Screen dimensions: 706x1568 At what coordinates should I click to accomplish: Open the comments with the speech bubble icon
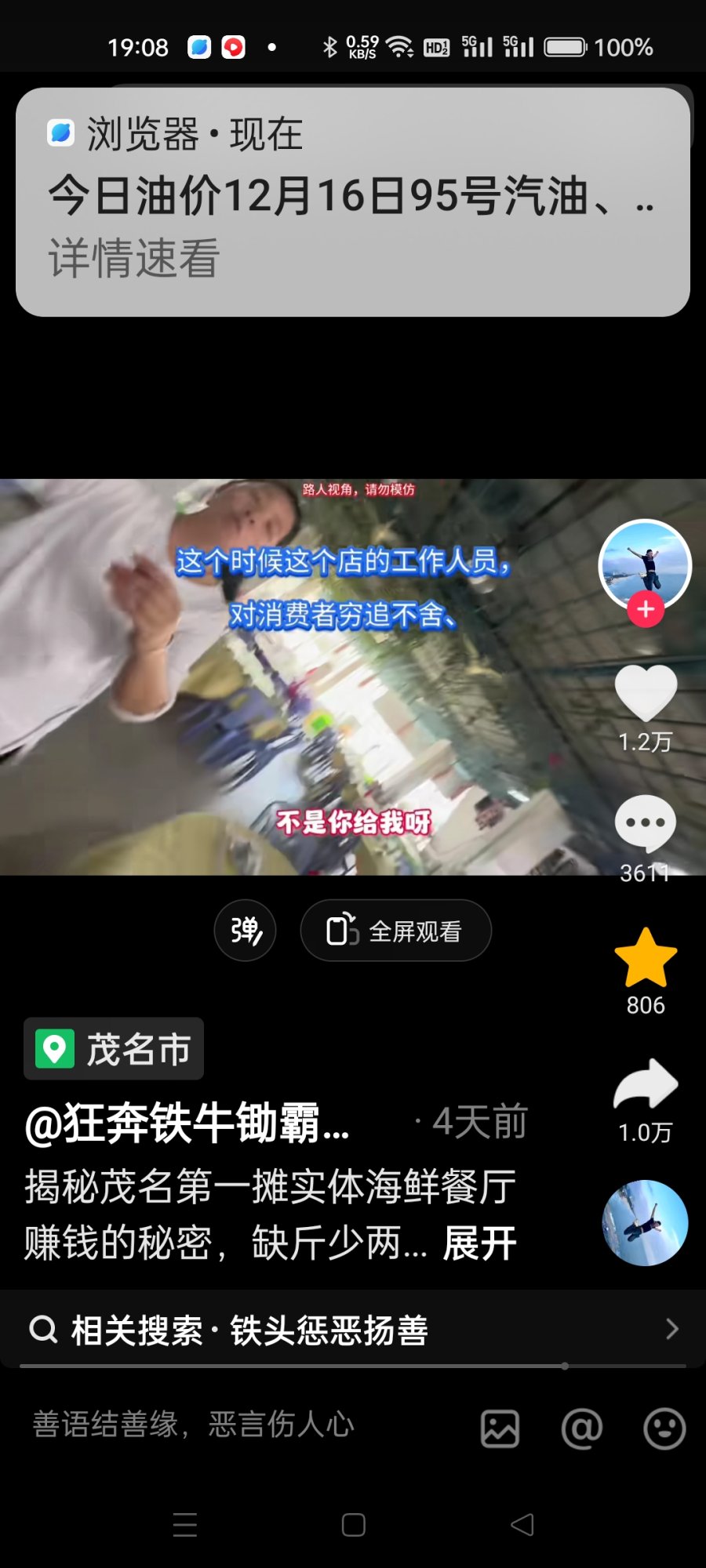[x=646, y=824]
